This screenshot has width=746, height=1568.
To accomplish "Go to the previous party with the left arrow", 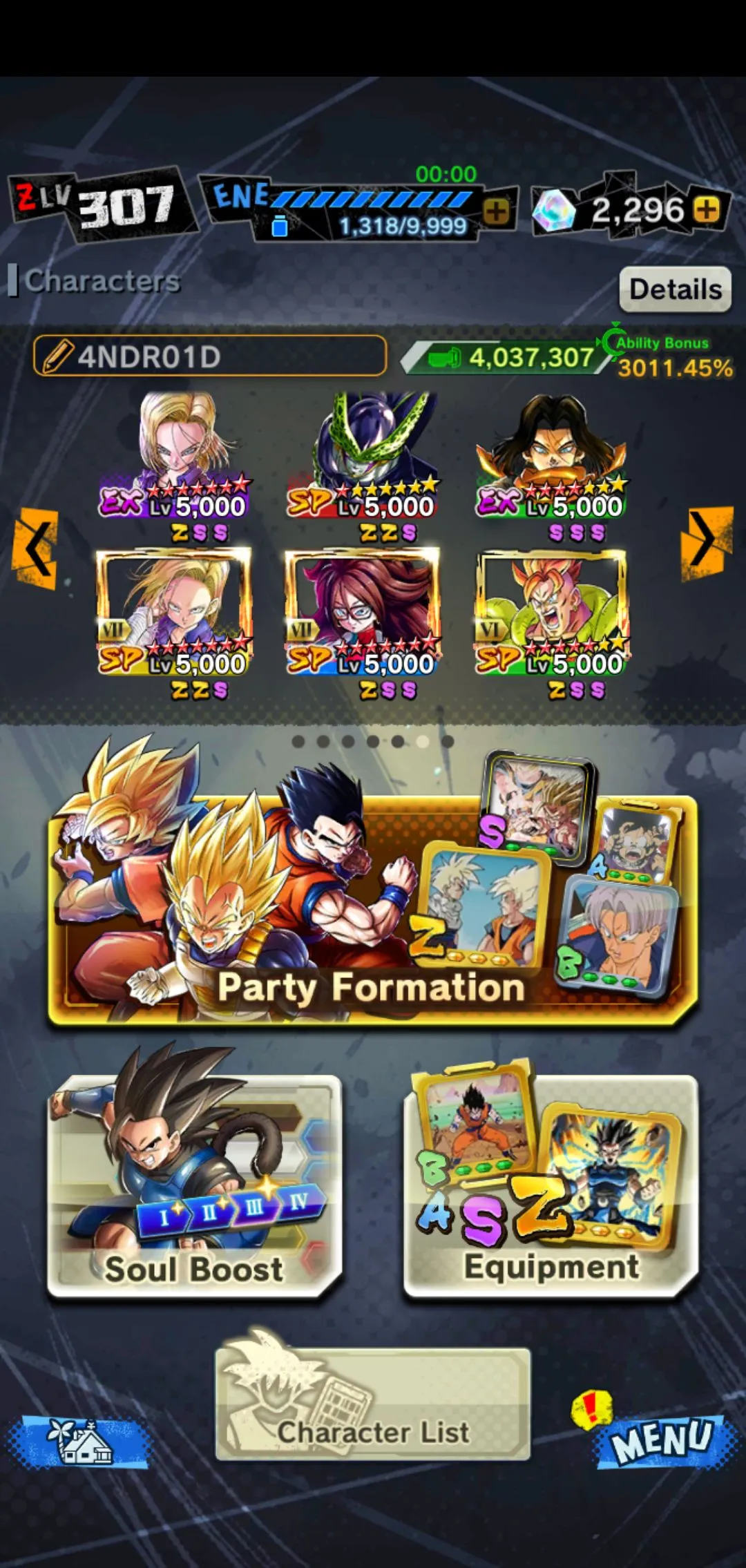I will pyautogui.click(x=35, y=548).
